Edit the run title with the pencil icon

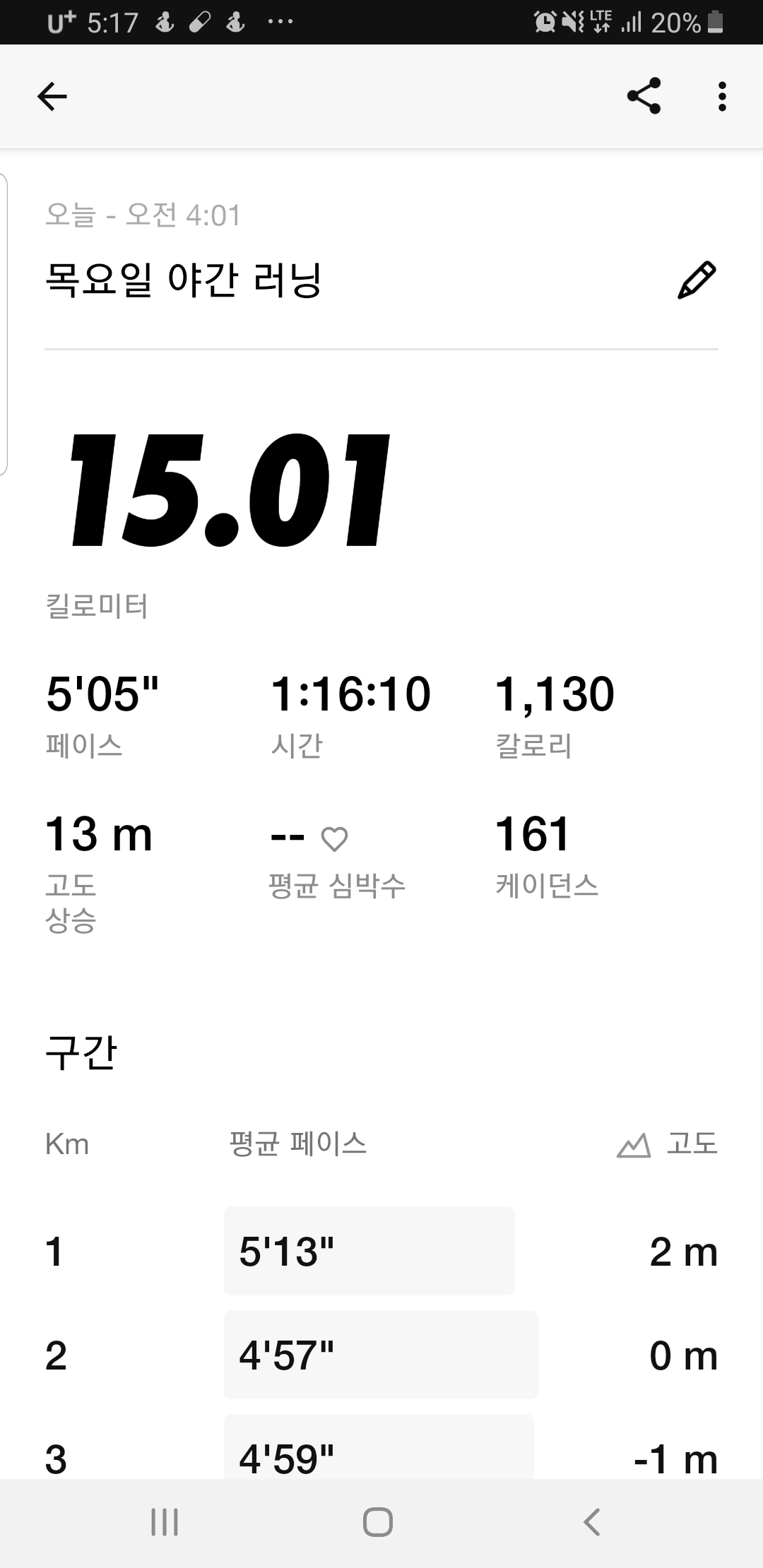[697, 280]
